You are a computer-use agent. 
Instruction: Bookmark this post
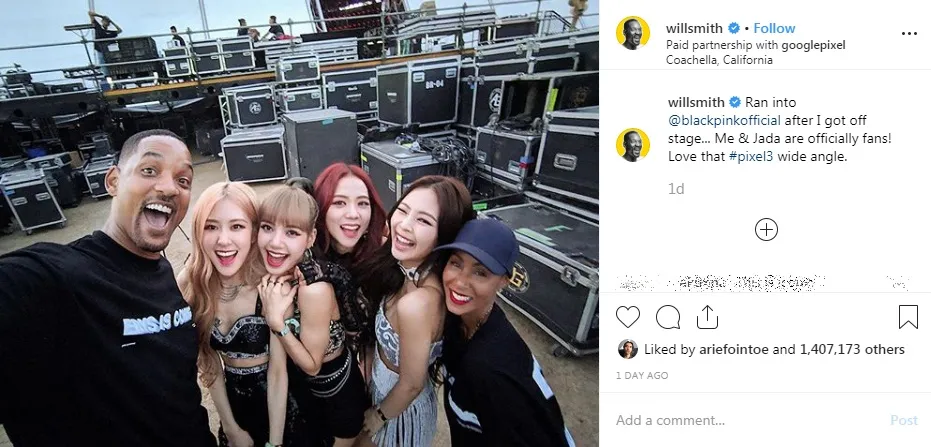tap(908, 317)
